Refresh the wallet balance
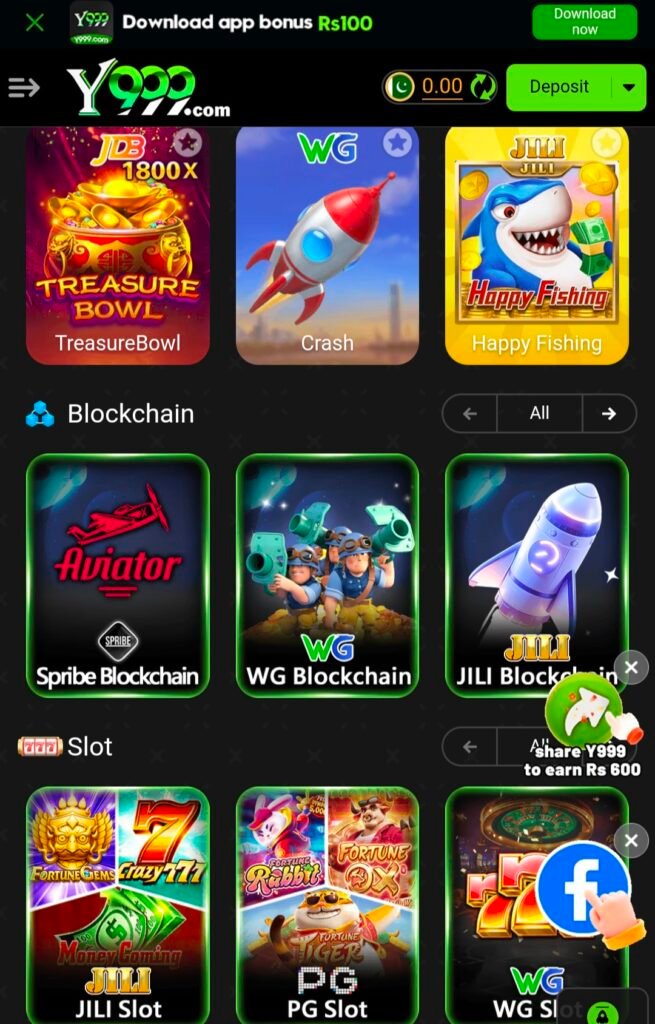Image resolution: width=655 pixels, height=1024 pixels. (x=484, y=87)
